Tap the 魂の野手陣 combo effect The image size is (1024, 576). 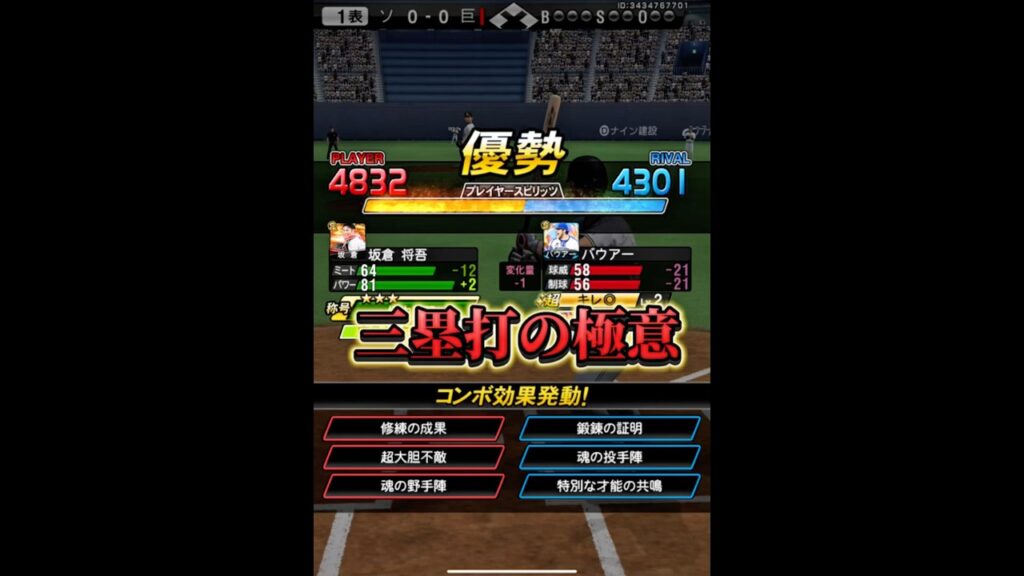pos(413,486)
